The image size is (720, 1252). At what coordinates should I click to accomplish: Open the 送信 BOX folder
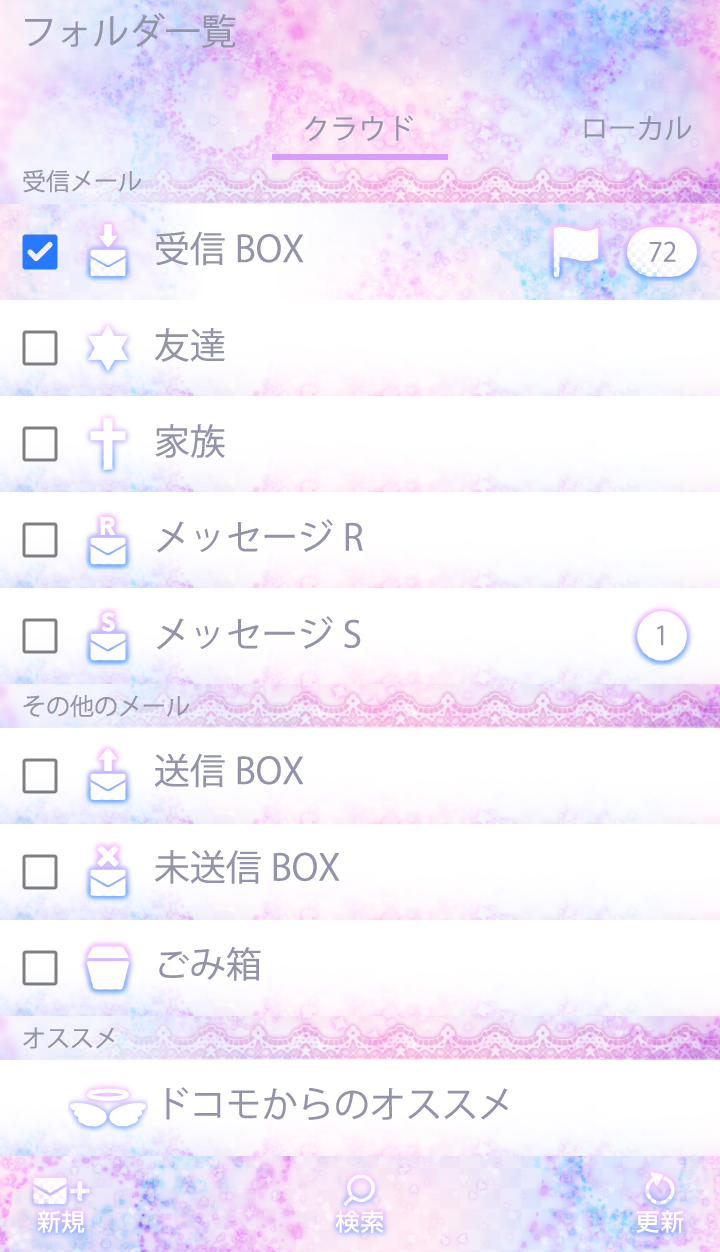click(x=229, y=772)
